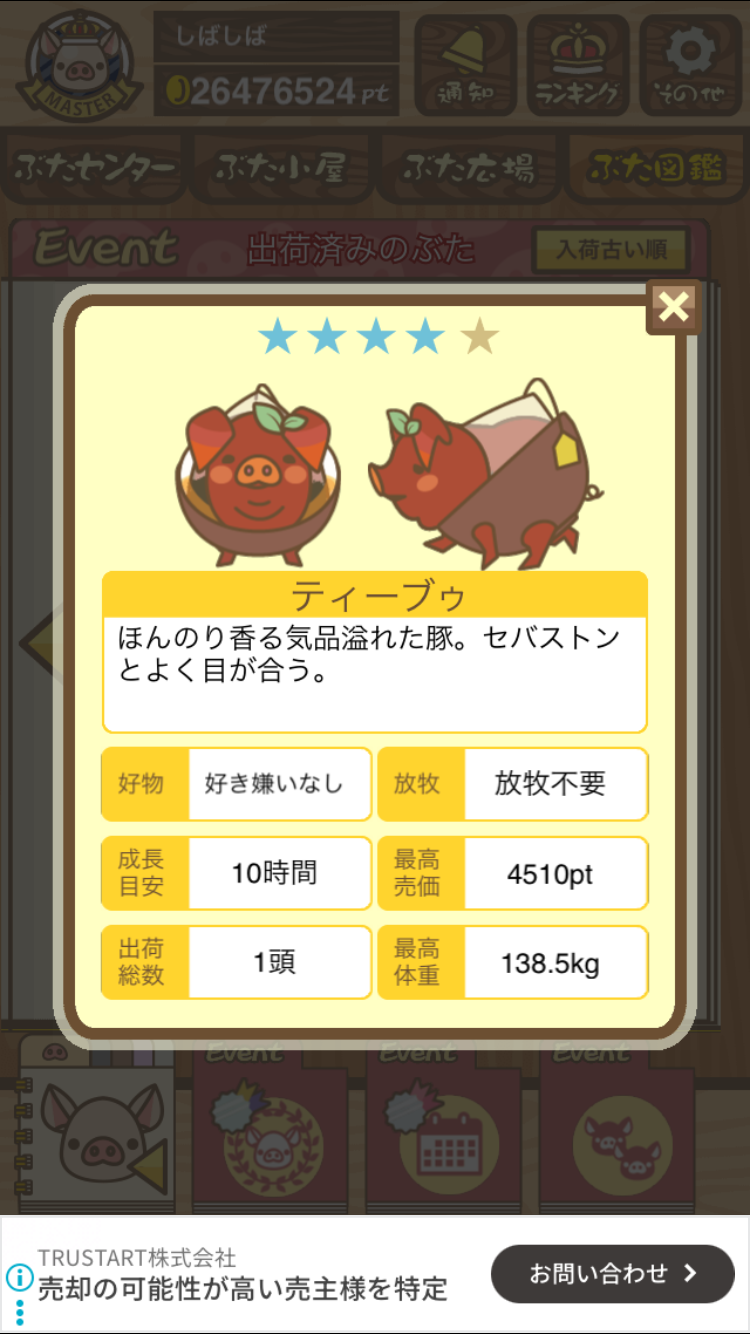This screenshot has width=750, height=1334.
Task: Switch to the ぶたセンター tab
Action: [95, 169]
